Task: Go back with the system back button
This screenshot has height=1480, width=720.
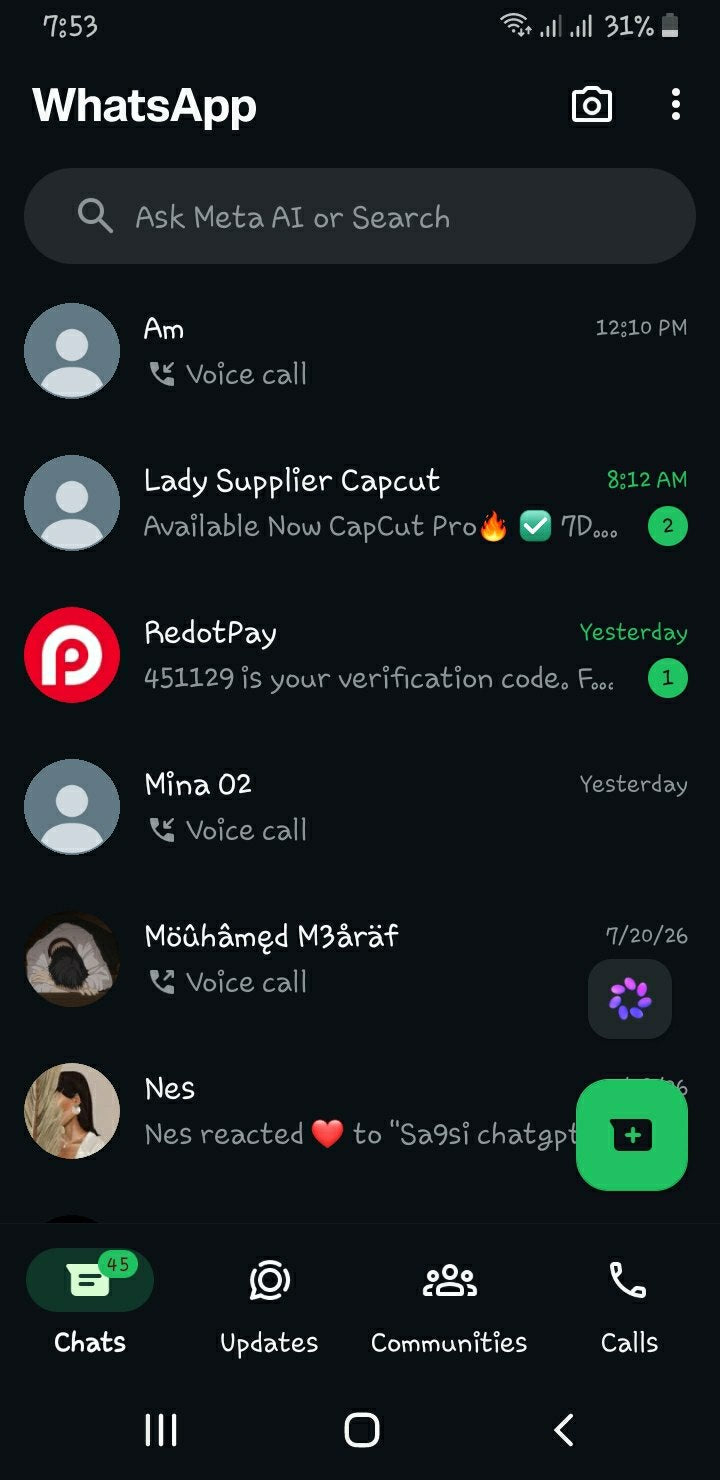Action: [564, 1430]
